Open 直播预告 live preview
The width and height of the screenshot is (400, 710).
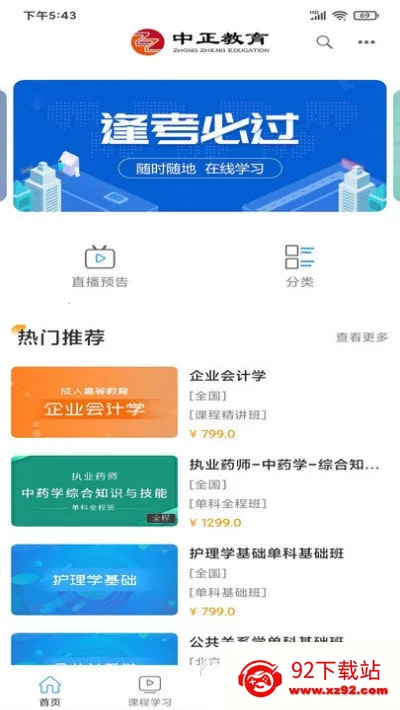coord(100,266)
